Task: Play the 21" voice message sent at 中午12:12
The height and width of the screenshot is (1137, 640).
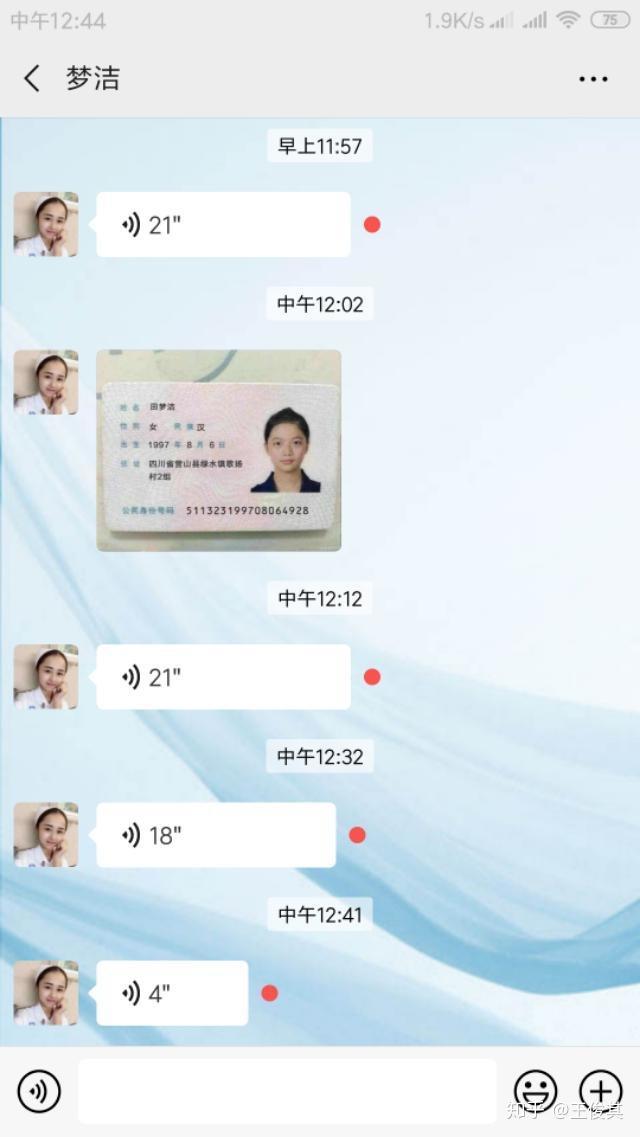Action: [x=223, y=677]
